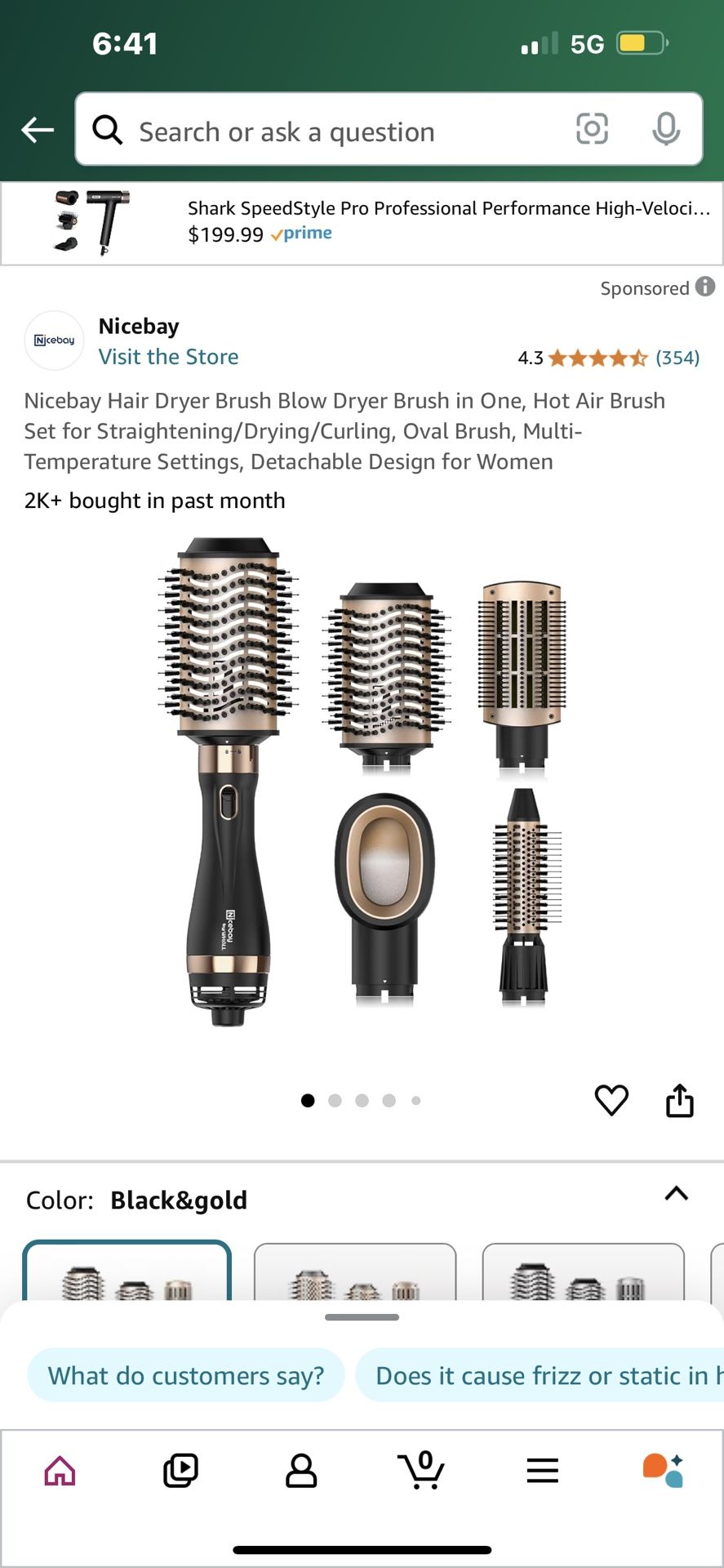Navigate back with the arrow
The image size is (724, 1568).
37,130
